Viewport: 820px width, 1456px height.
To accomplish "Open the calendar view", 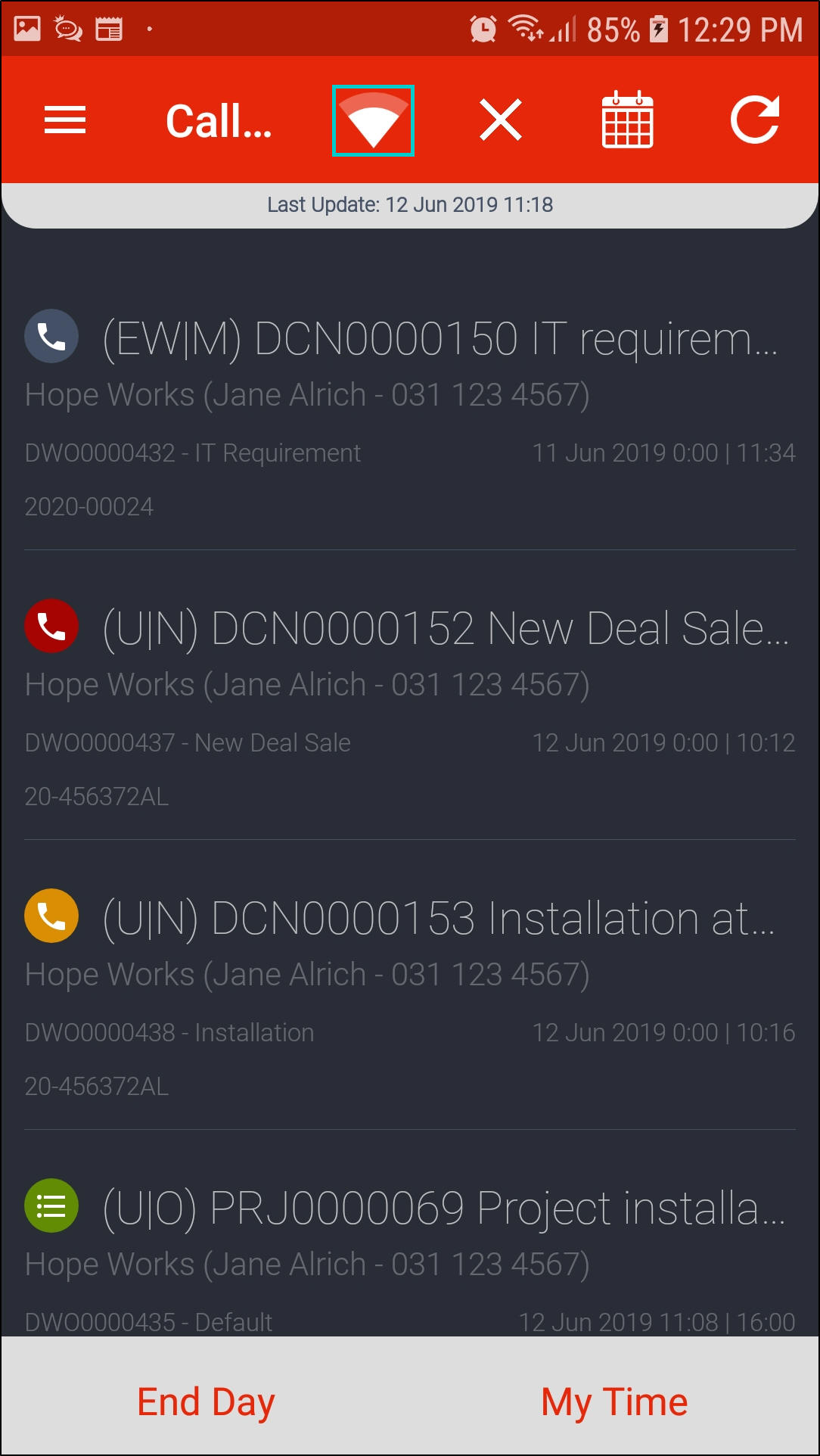I will point(627,120).
